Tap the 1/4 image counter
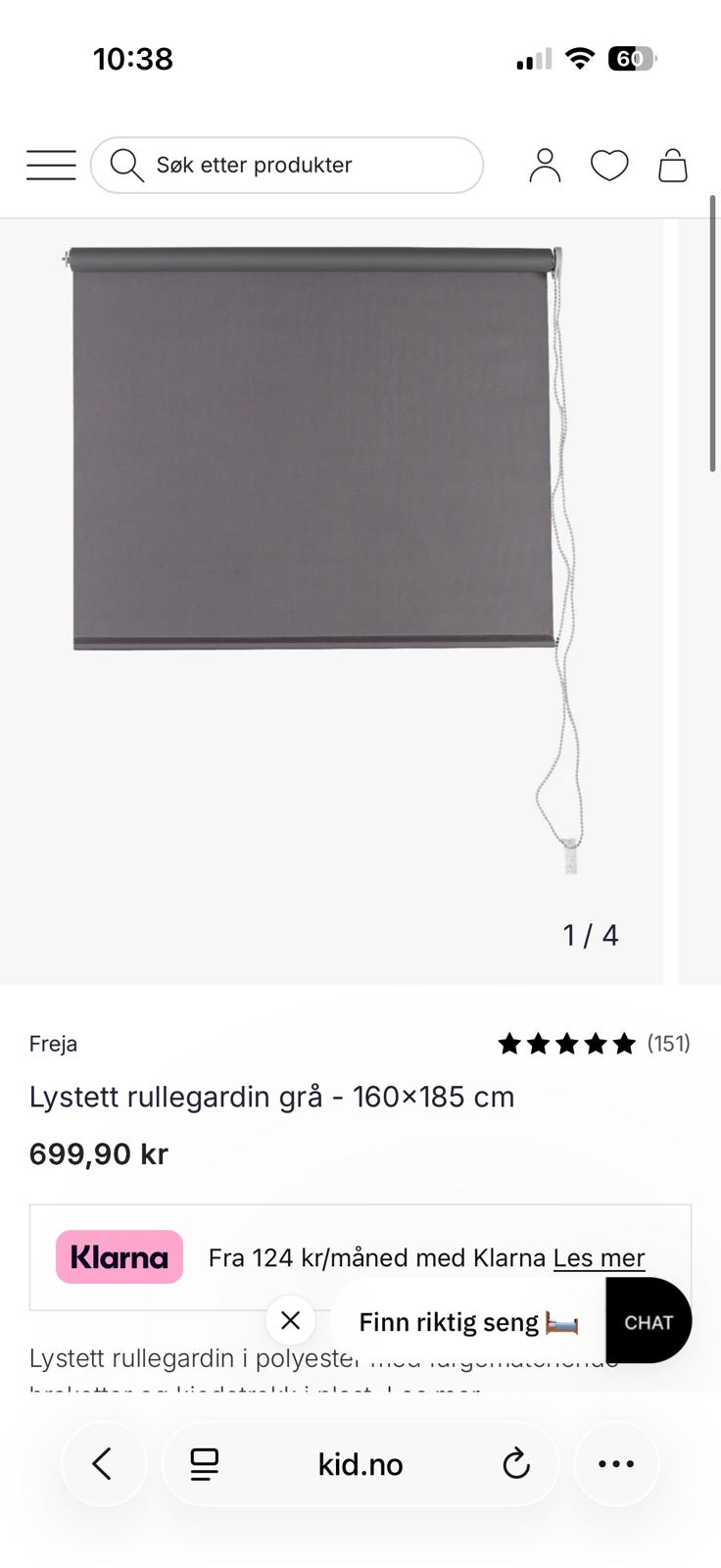This screenshot has width=721, height=1568. pyautogui.click(x=591, y=934)
